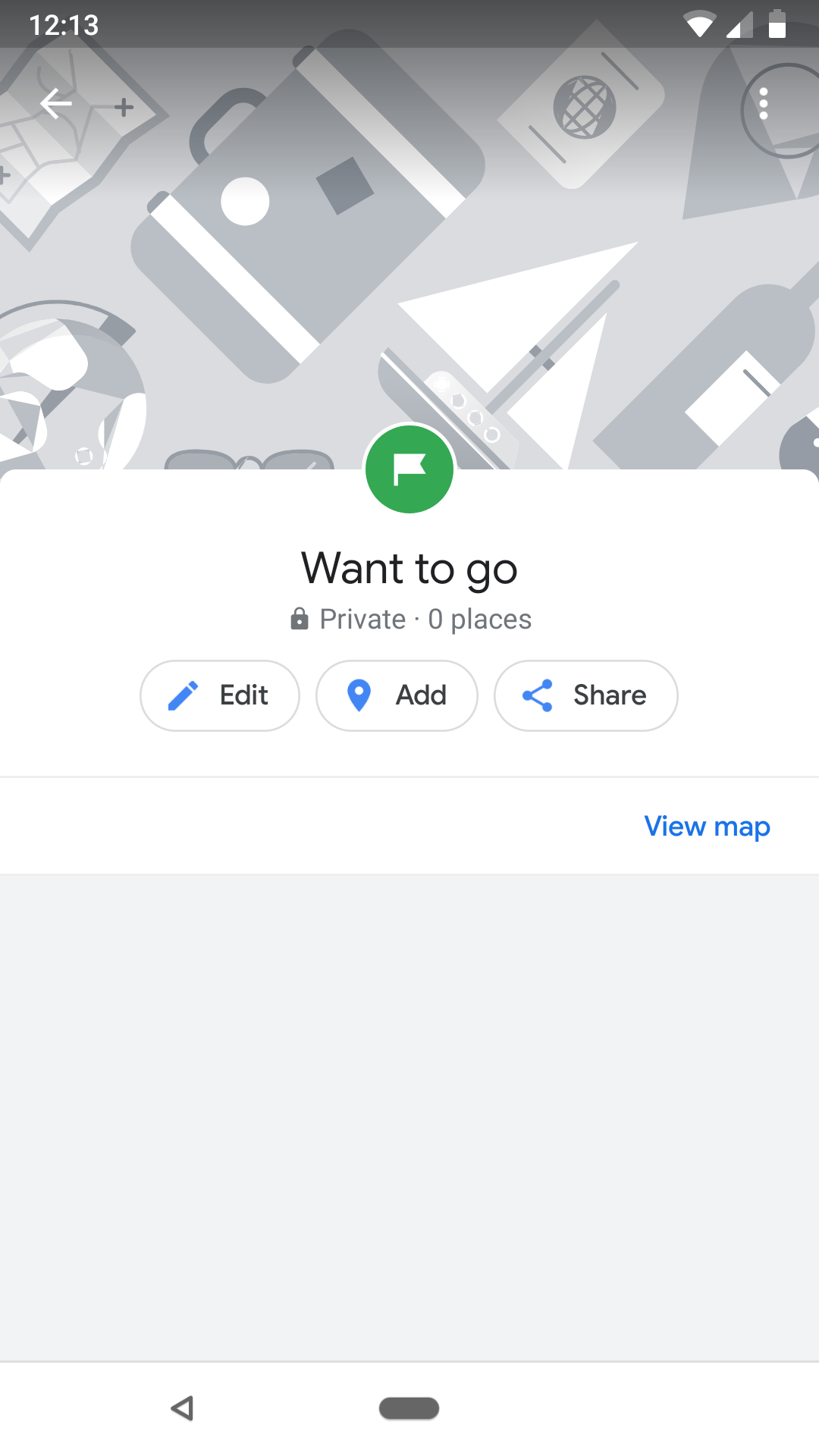Add a place to this list
The width and height of the screenshot is (819, 1456).
click(x=397, y=695)
